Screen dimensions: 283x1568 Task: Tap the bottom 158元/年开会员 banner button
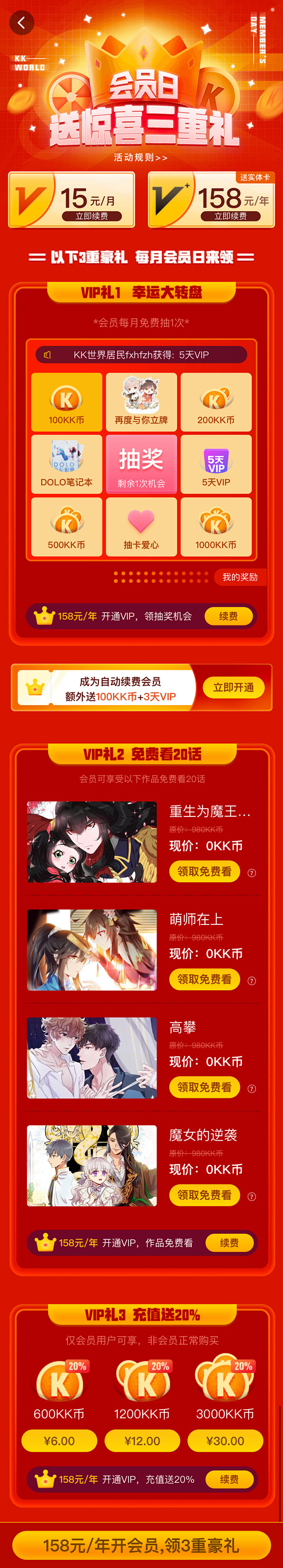(141, 1545)
